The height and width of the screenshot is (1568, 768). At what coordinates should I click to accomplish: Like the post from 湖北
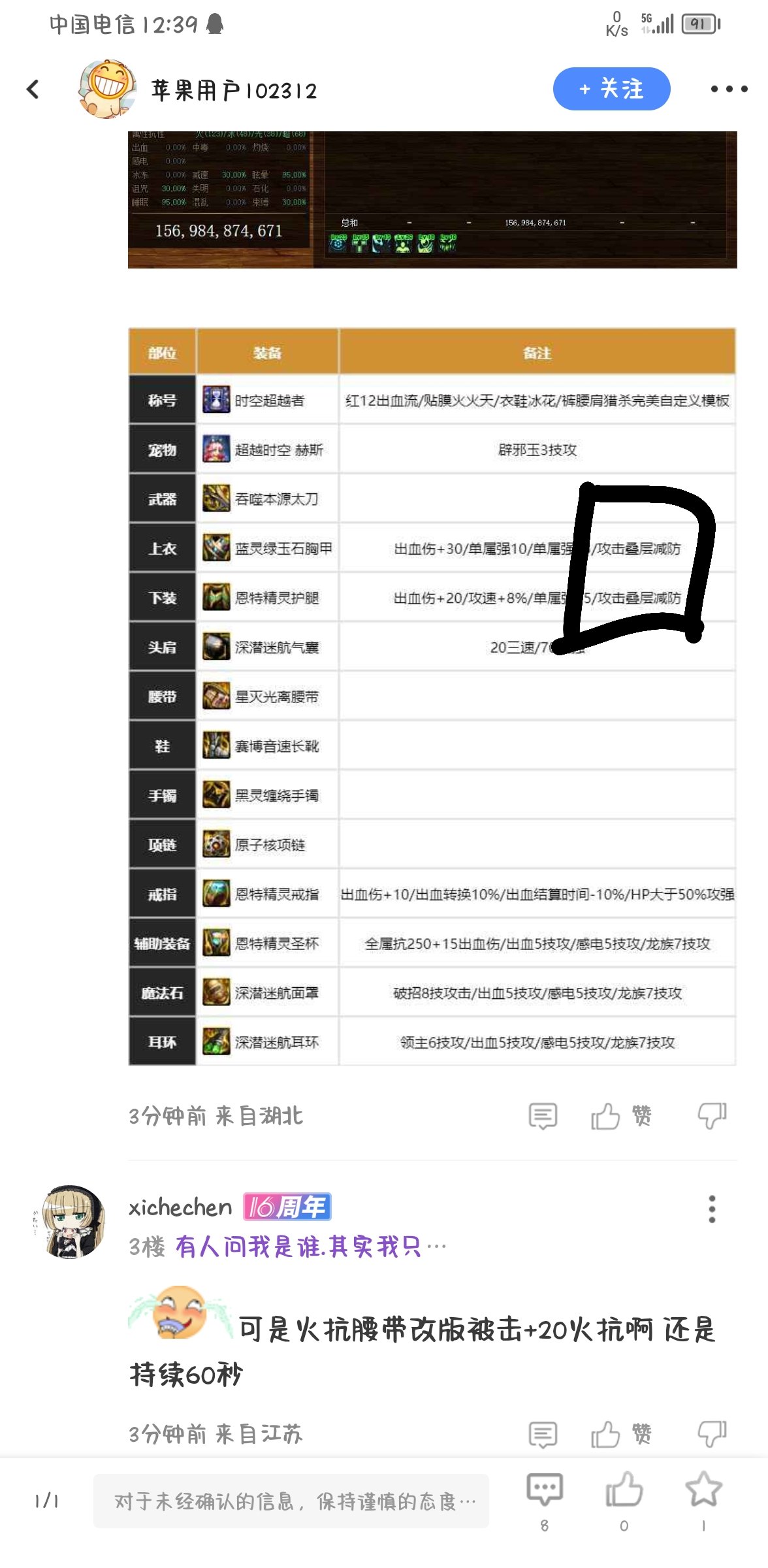point(620,1116)
